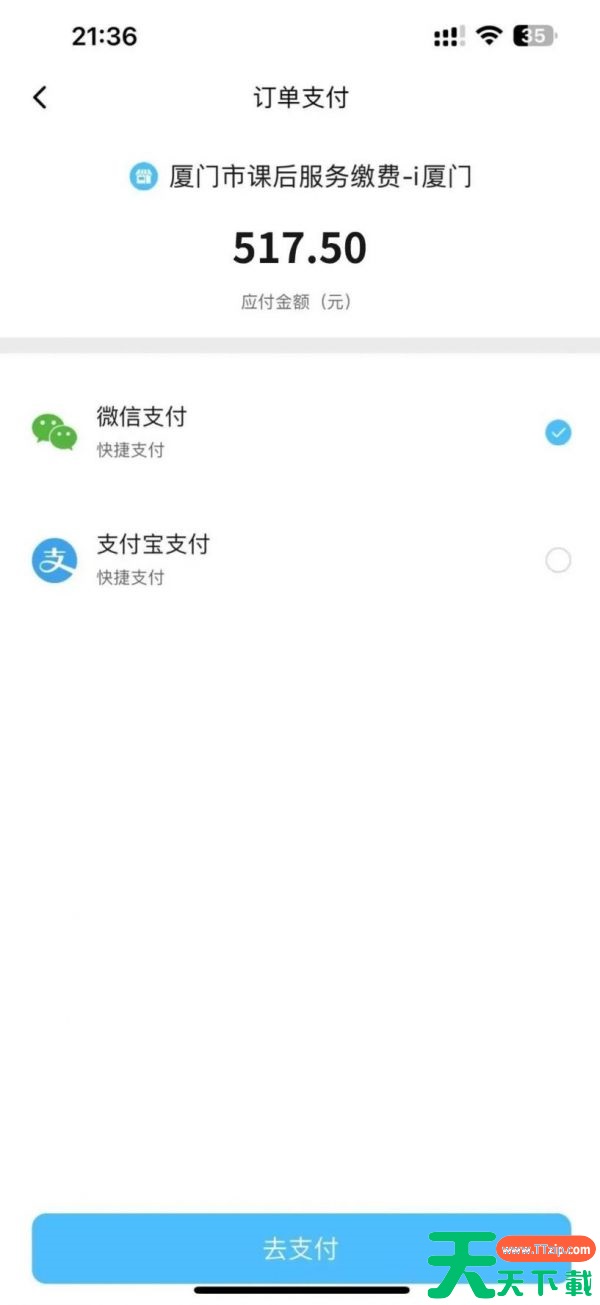Select 微信支付 as the payment method
This screenshot has width=600, height=1305.
pos(558,432)
